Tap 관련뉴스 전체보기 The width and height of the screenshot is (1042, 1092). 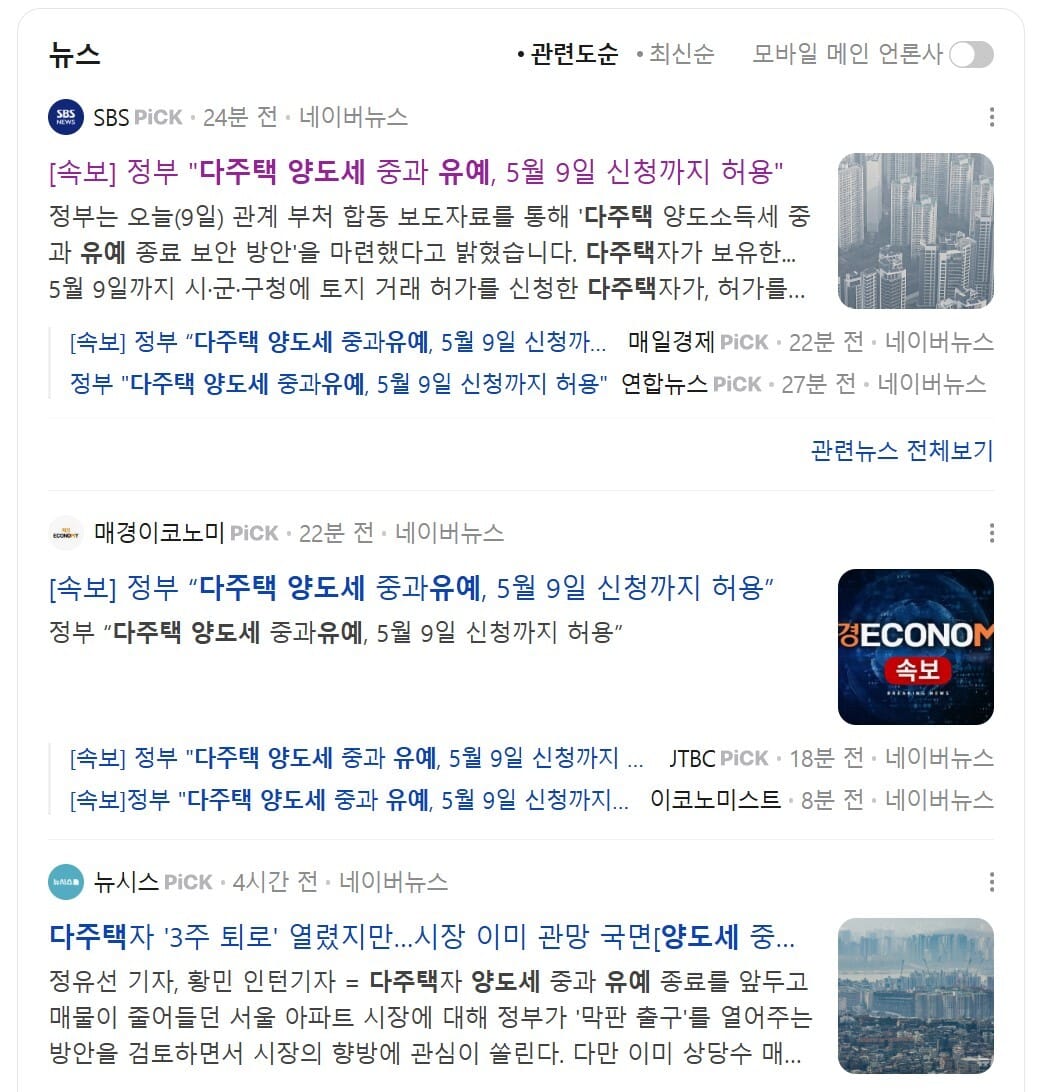click(x=901, y=450)
